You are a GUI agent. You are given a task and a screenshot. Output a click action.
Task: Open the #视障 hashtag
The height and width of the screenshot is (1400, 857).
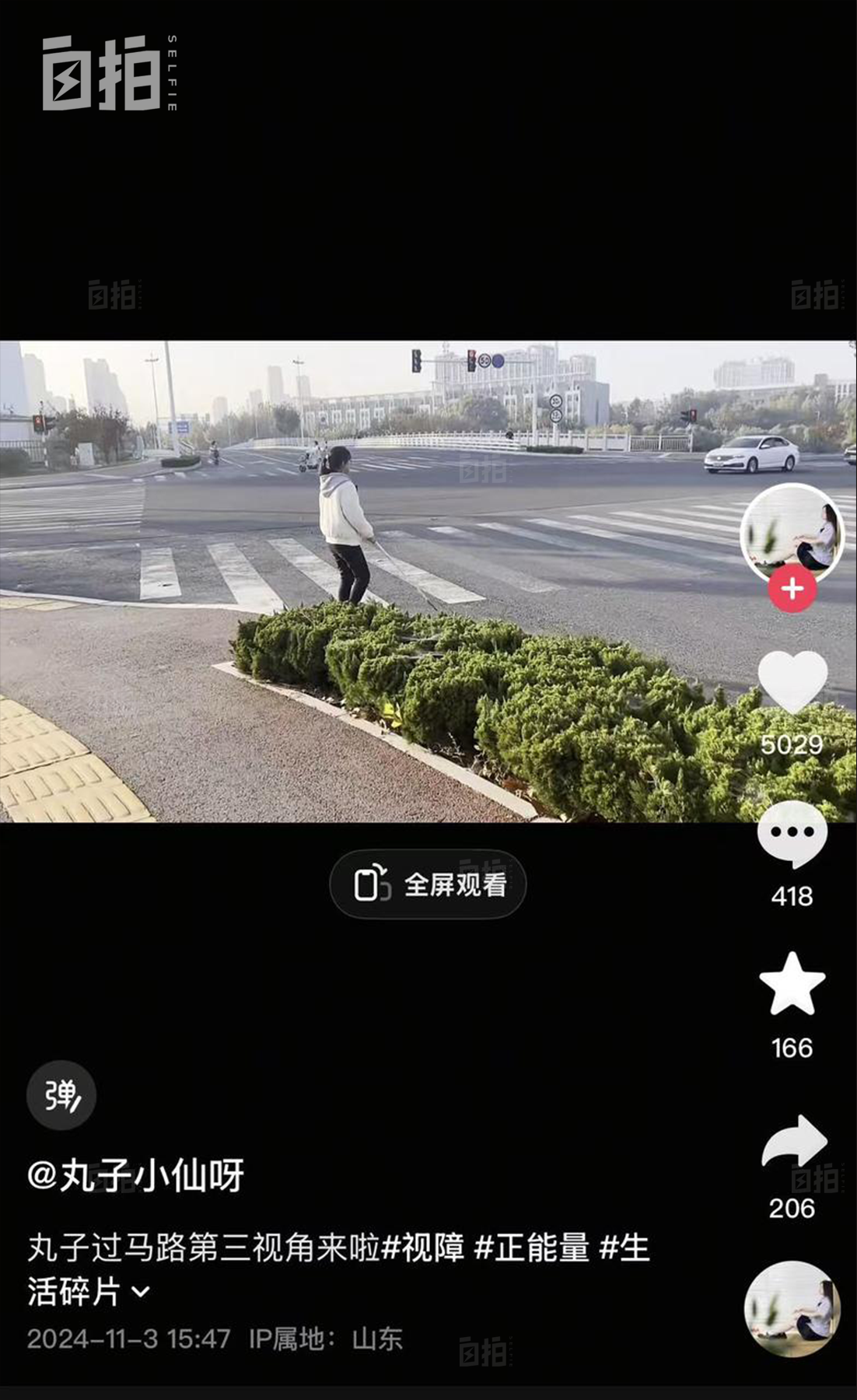coord(423,1248)
